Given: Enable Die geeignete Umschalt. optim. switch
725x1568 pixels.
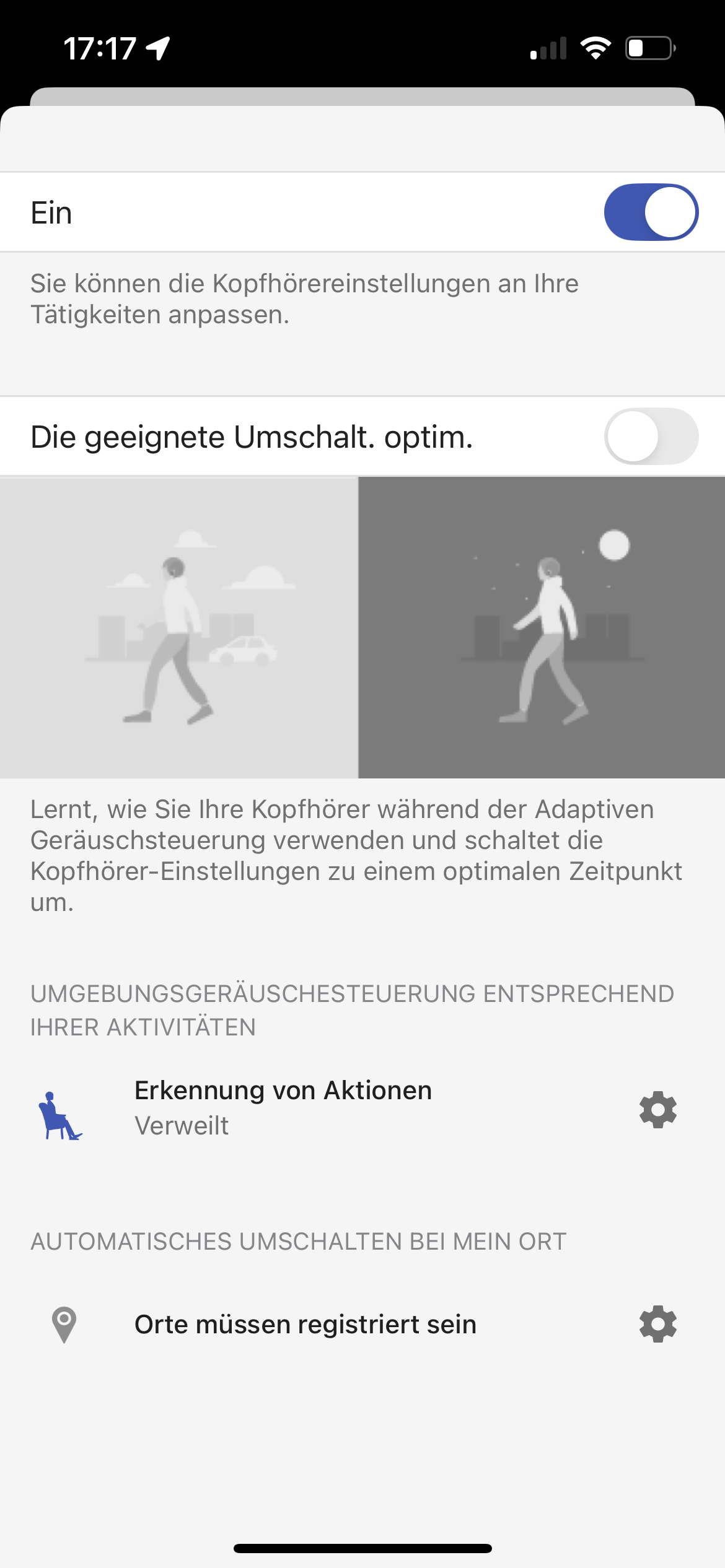Looking at the screenshot, I should click(651, 436).
